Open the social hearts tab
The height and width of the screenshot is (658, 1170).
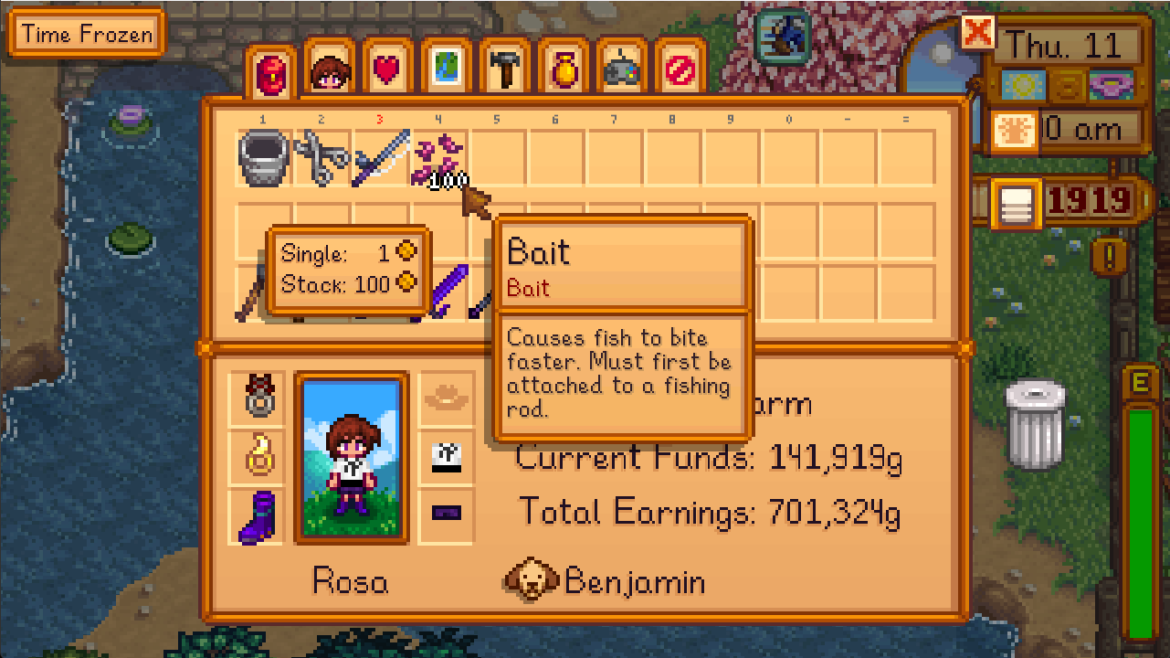click(x=387, y=72)
